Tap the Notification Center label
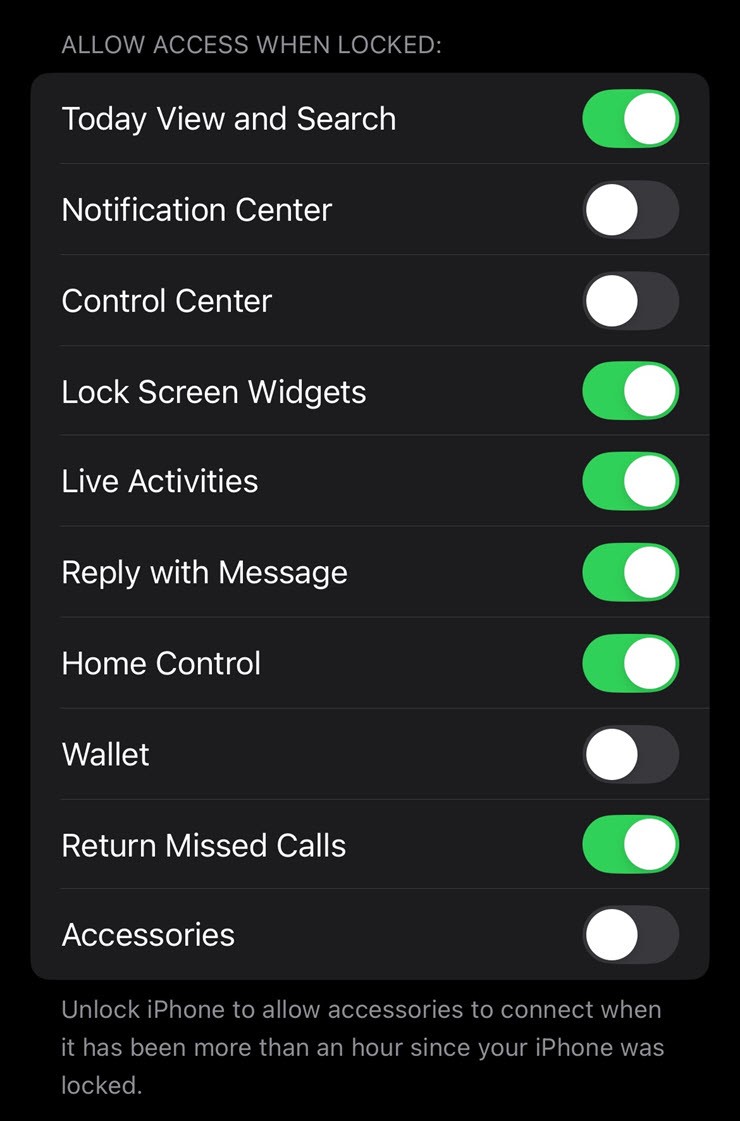Image resolution: width=740 pixels, height=1121 pixels. 197,209
